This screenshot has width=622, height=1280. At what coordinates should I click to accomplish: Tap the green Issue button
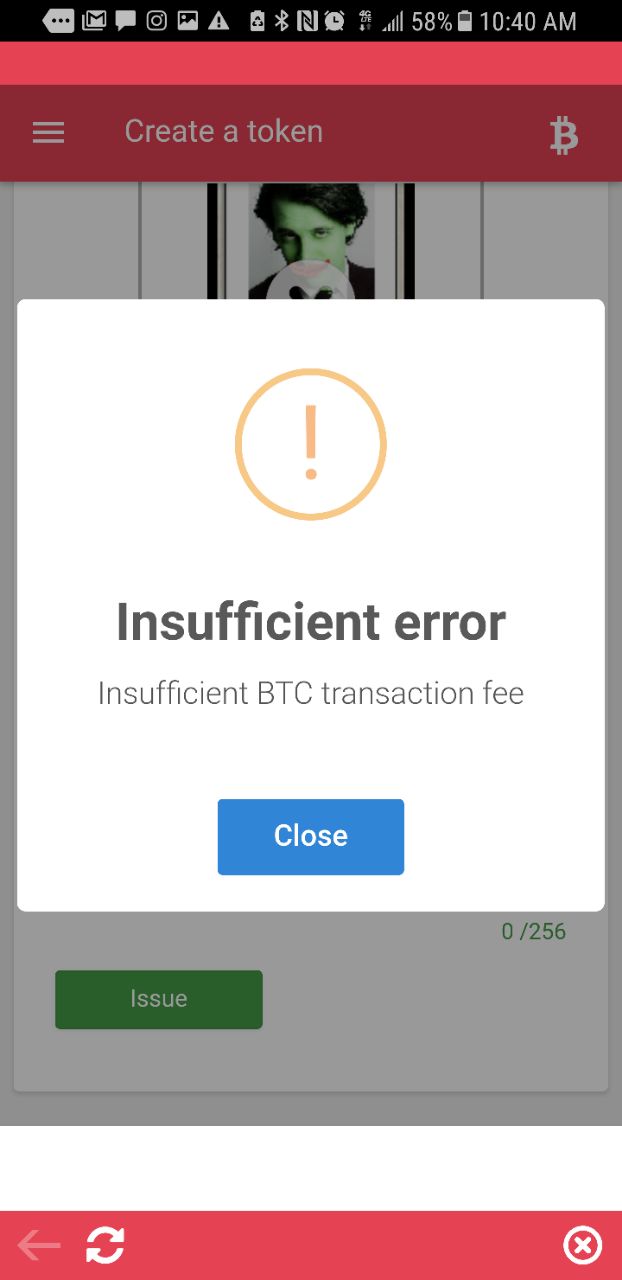point(159,999)
